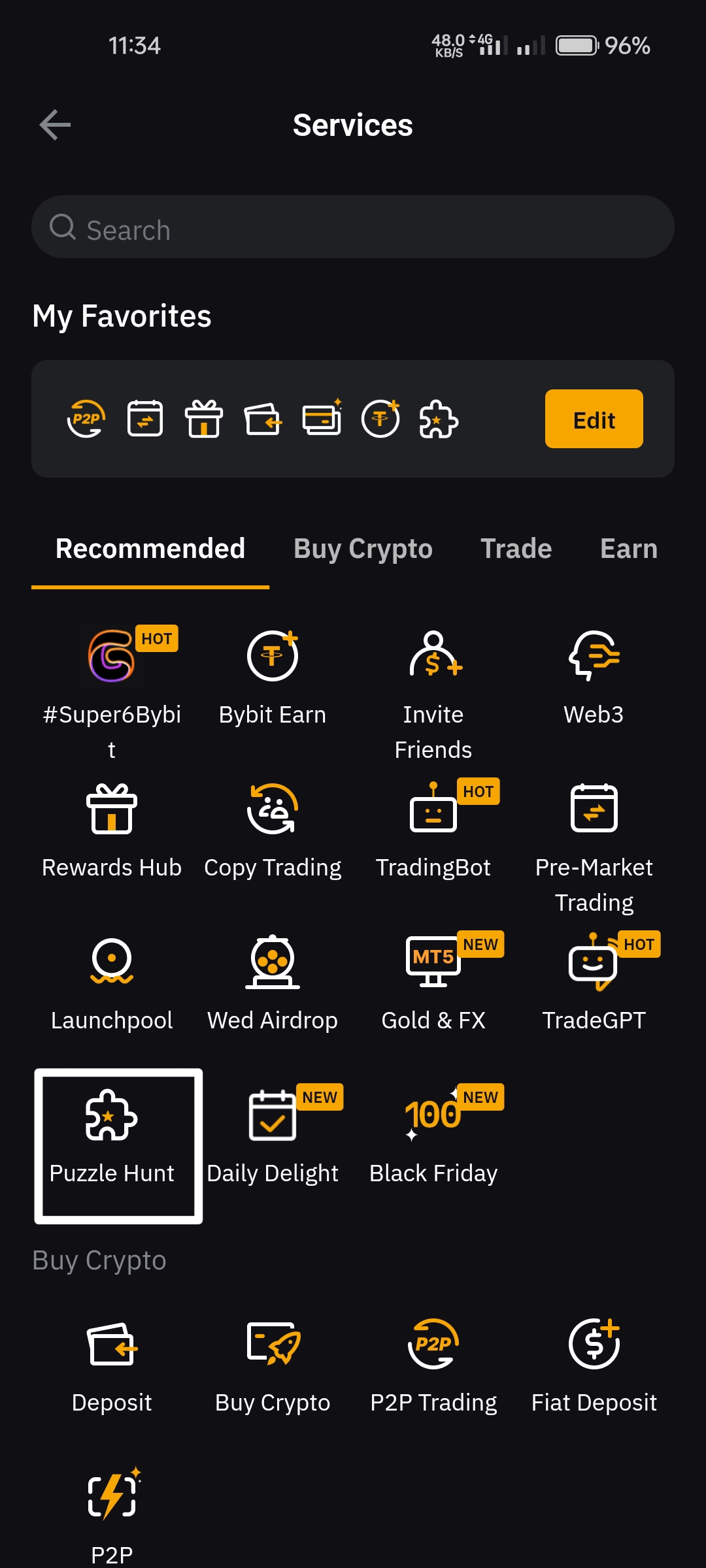Open Rewards Hub

(112, 830)
